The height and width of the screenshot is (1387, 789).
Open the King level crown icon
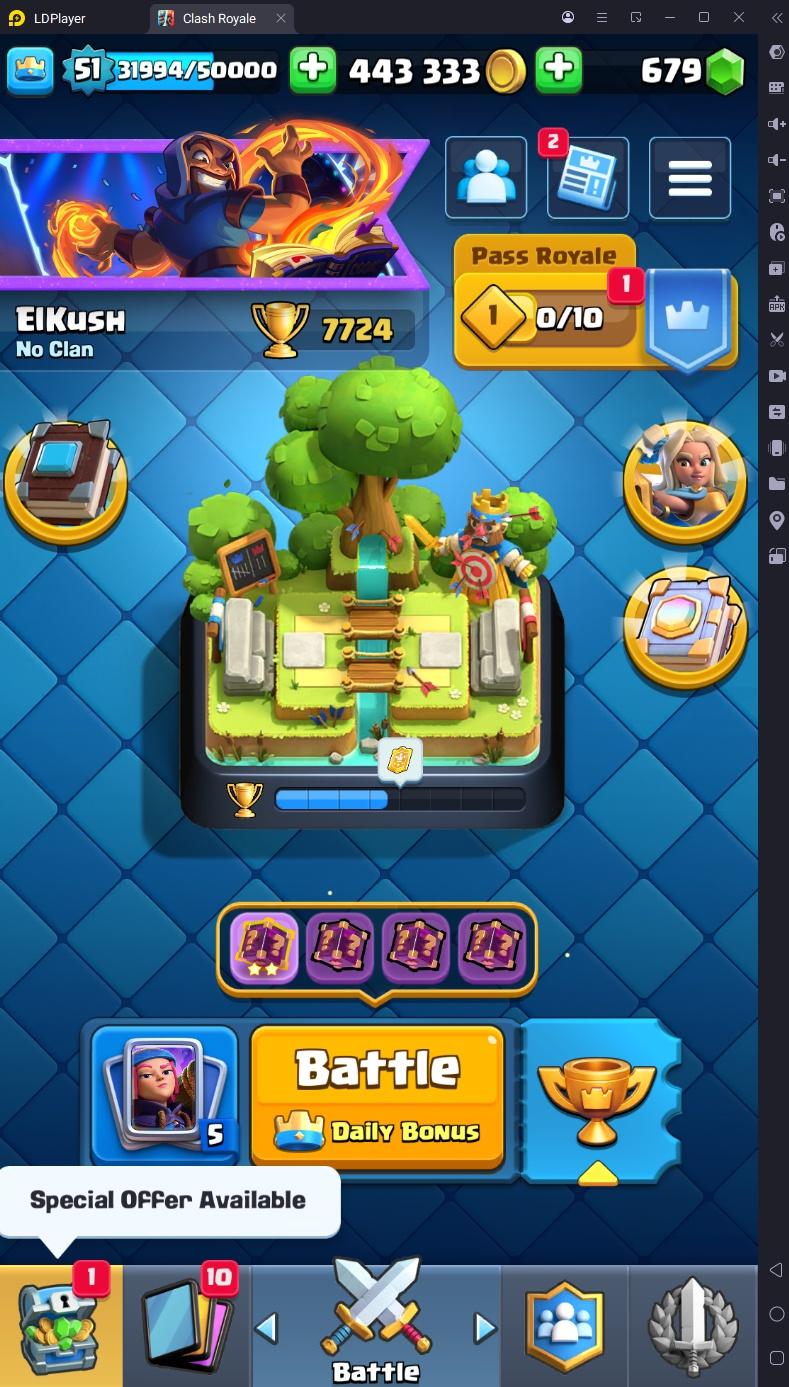[x=31, y=69]
